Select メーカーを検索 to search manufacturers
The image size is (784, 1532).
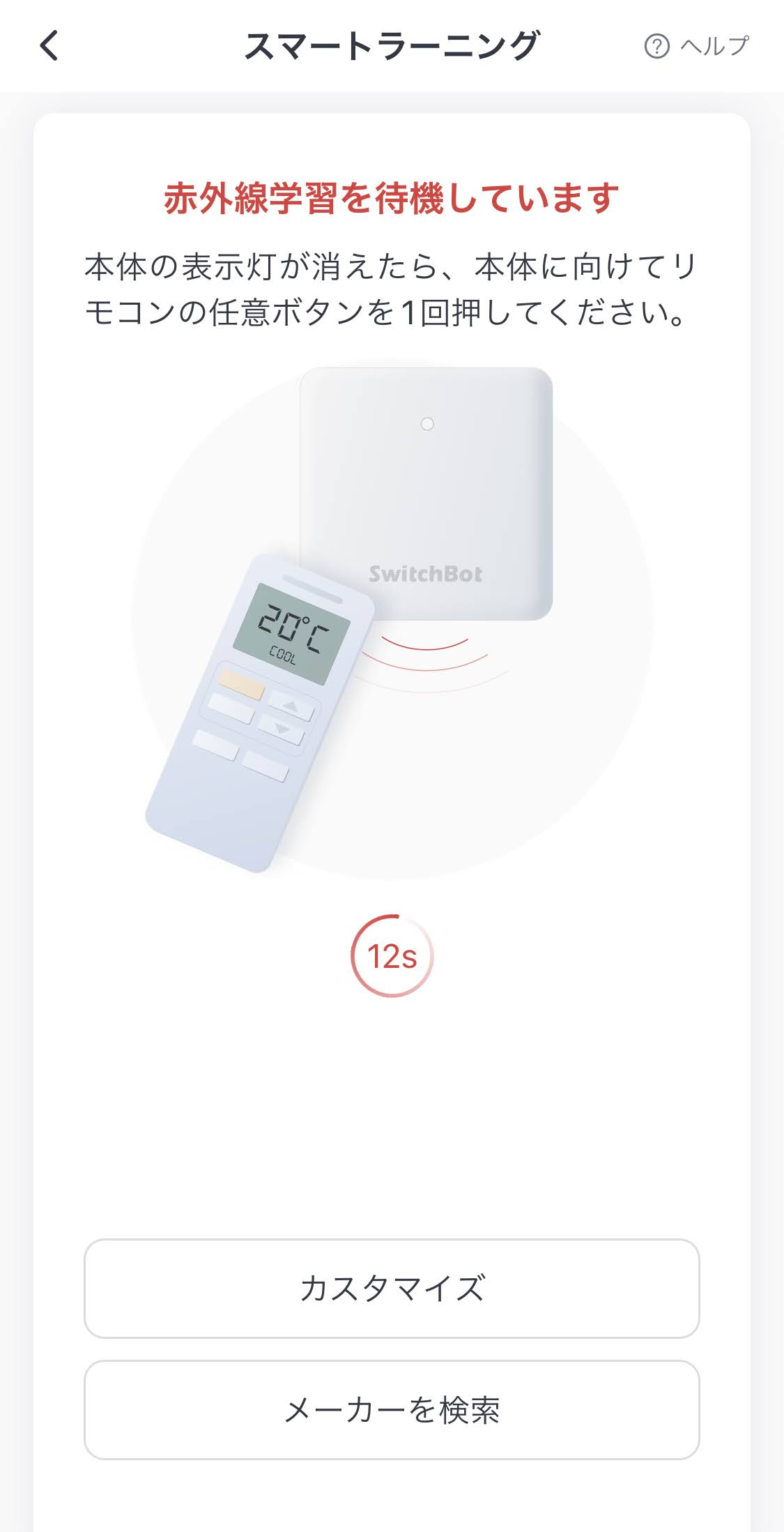click(x=392, y=1409)
